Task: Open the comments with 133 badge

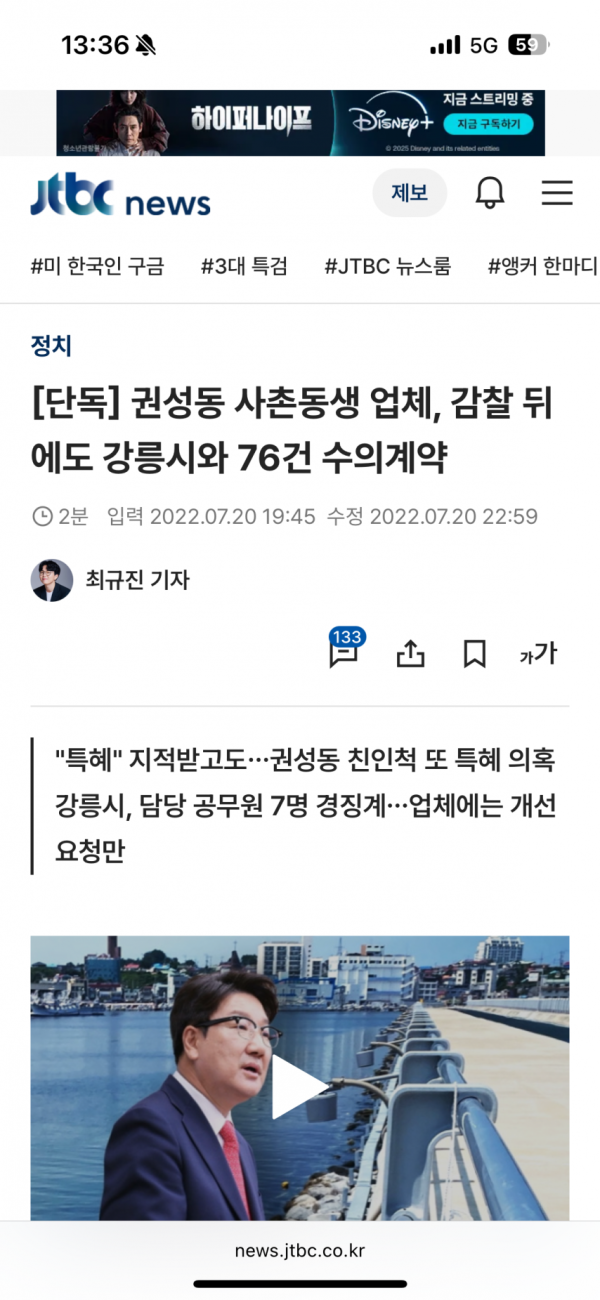Action: click(x=343, y=654)
